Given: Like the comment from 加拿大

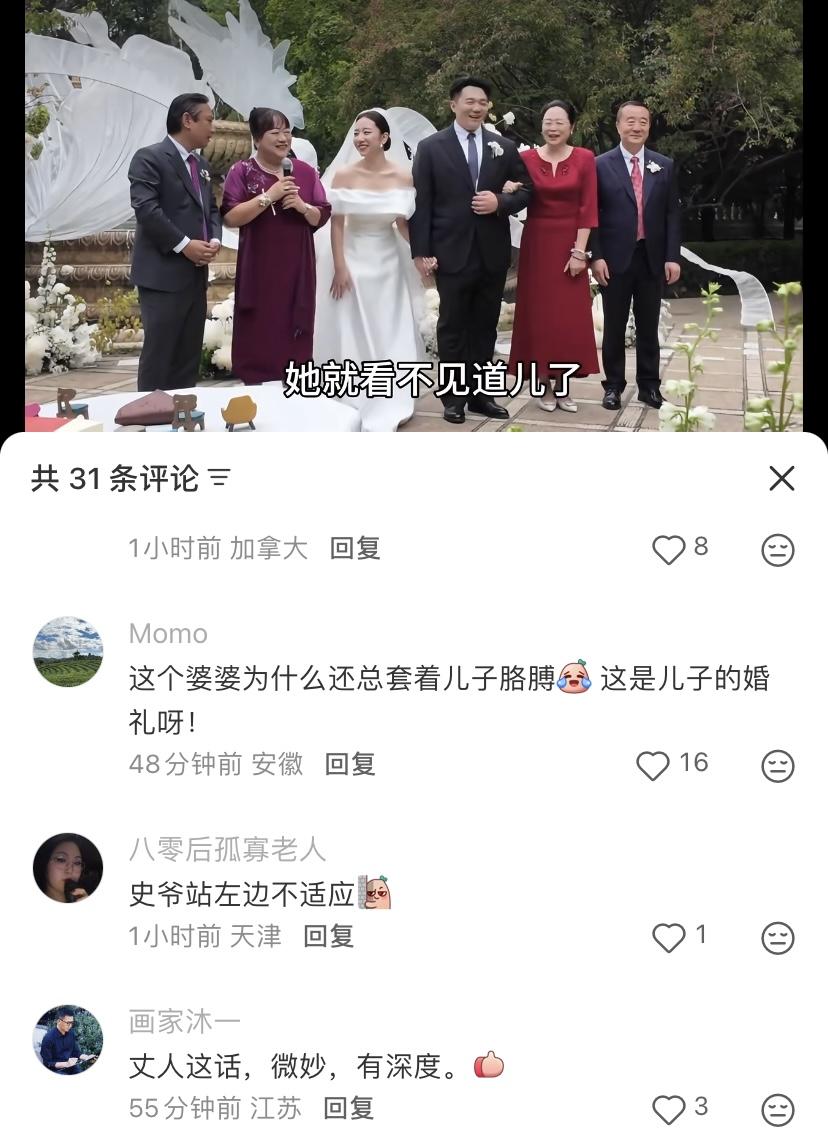Looking at the screenshot, I should coord(668,550).
